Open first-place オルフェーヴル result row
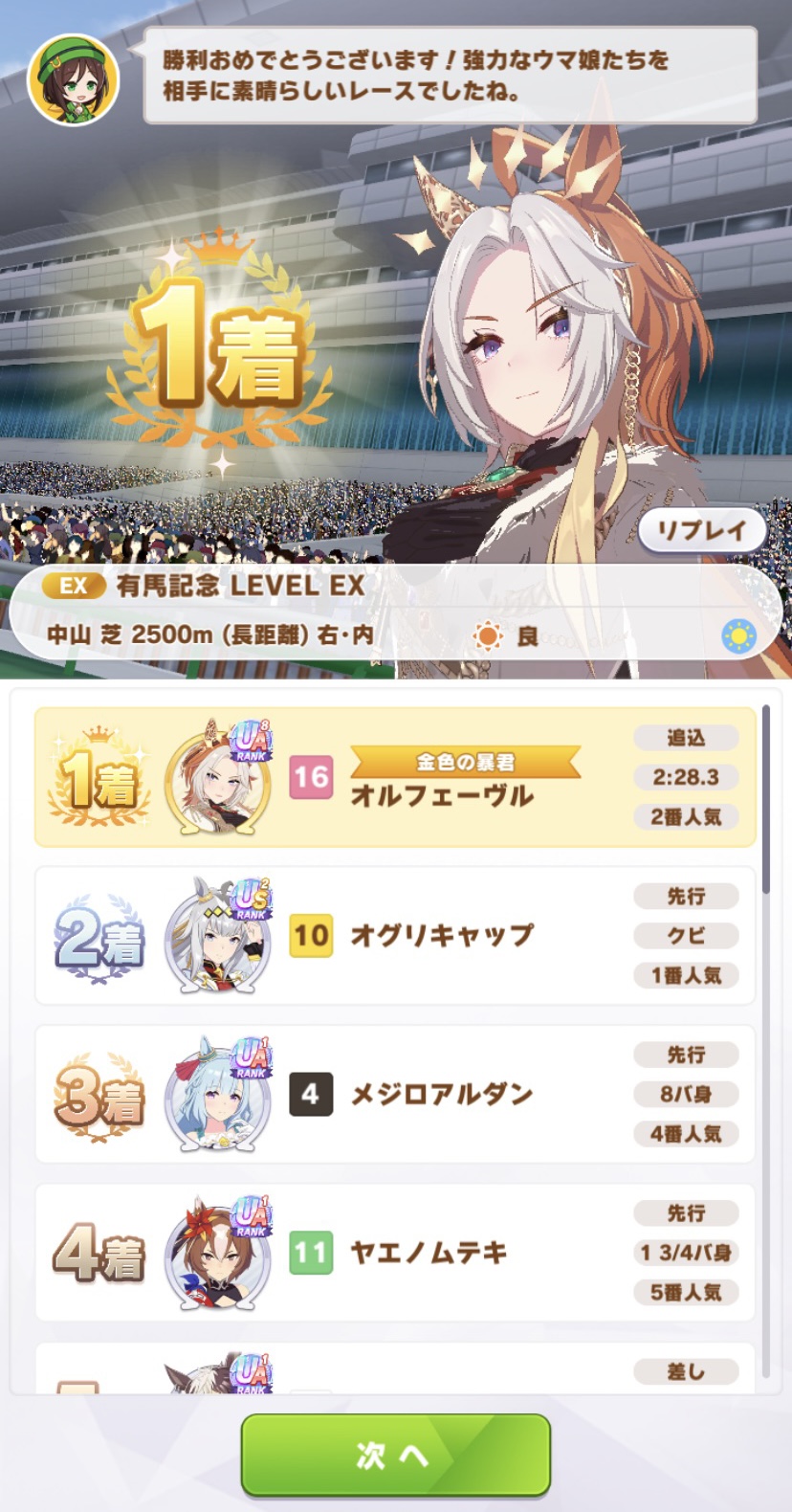Screen dimensions: 792x1512 (x=394, y=777)
